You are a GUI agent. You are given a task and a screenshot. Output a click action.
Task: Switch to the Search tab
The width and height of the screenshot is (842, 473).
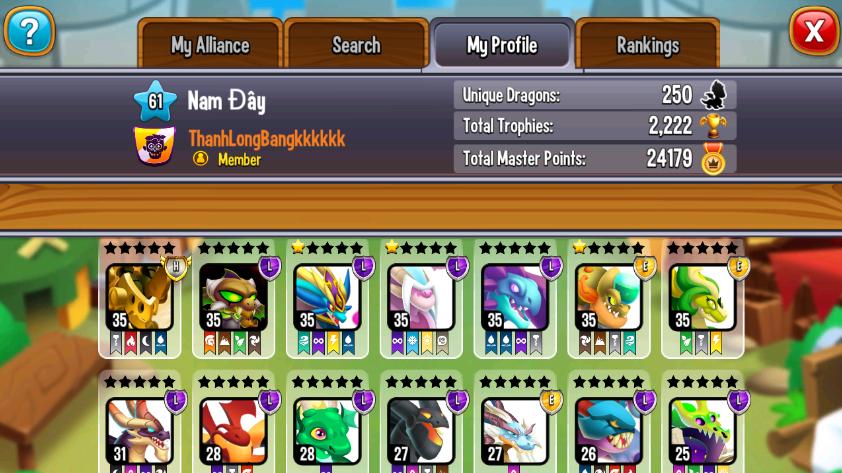(x=356, y=45)
